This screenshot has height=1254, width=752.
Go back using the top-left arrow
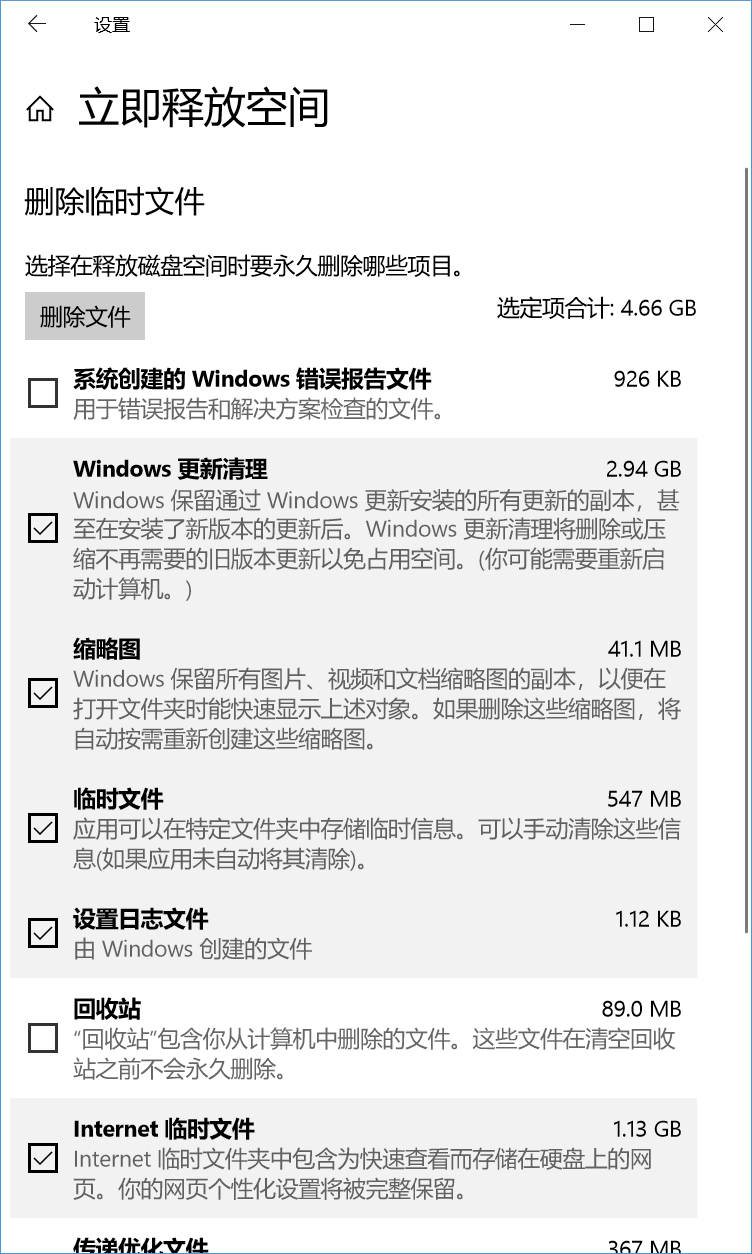coord(37,25)
